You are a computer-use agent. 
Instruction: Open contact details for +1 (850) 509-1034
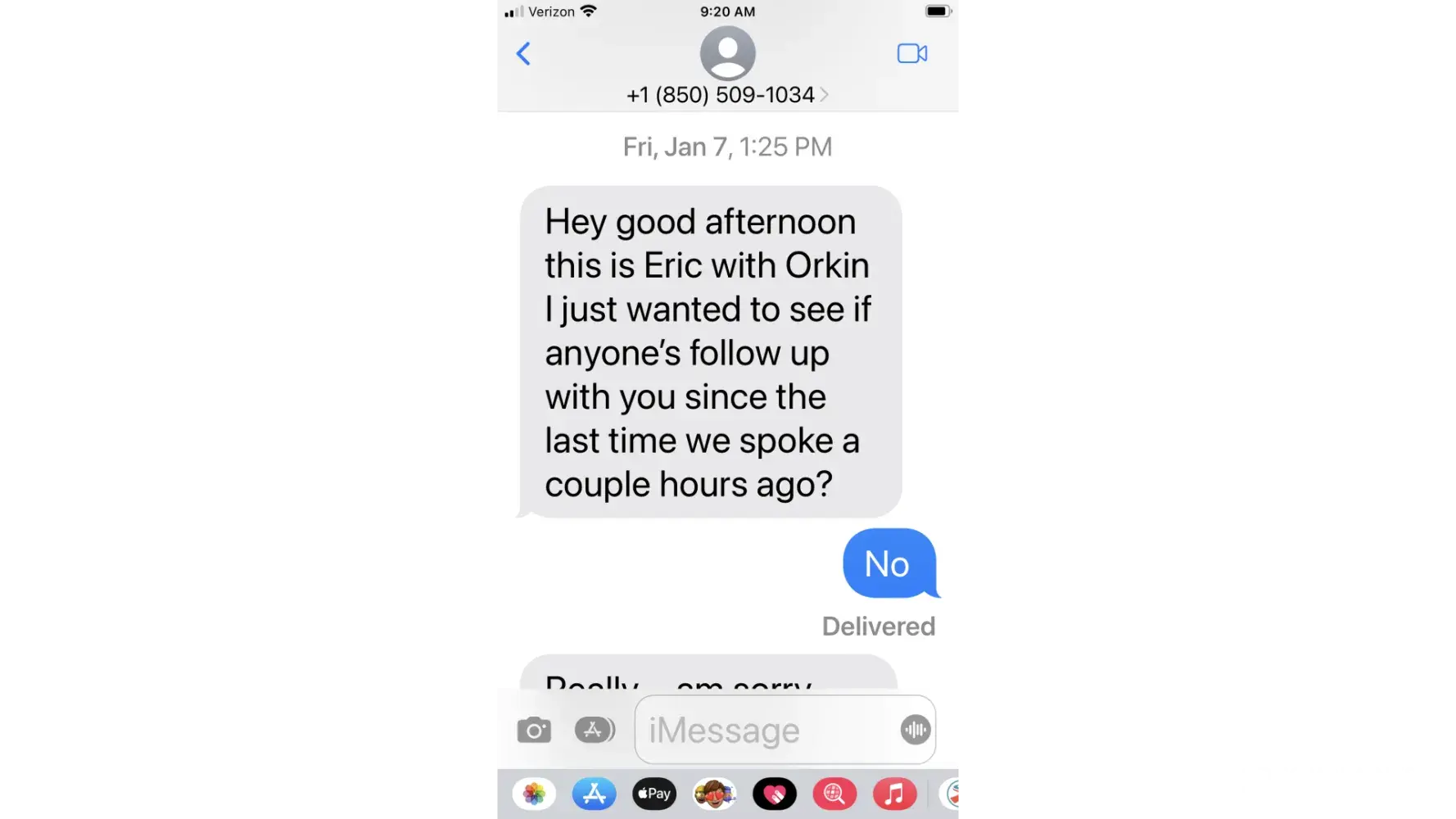click(726, 95)
